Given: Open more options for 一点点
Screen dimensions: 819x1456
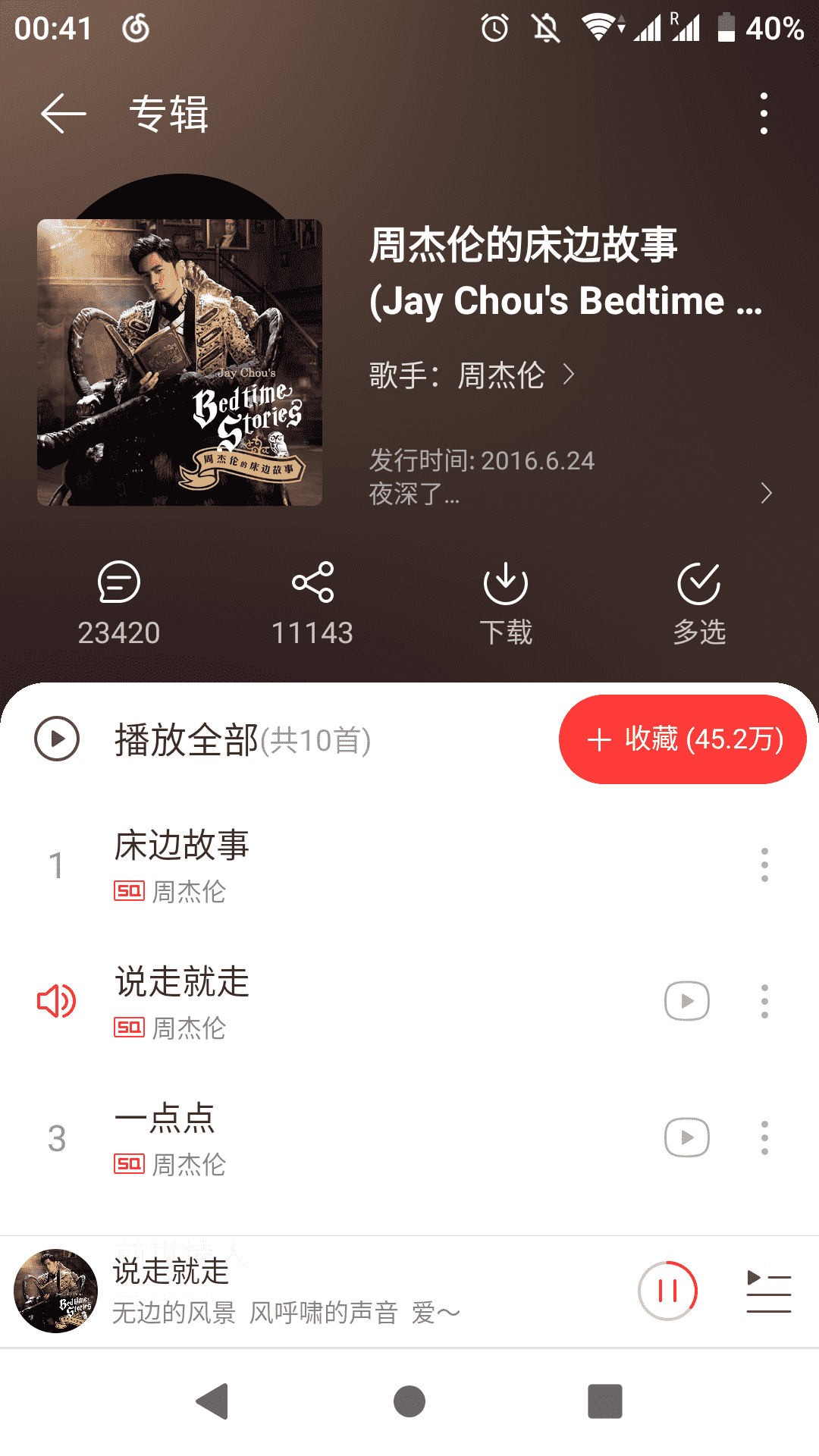Looking at the screenshot, I should pyautogui.click(x=764, y=1137).
